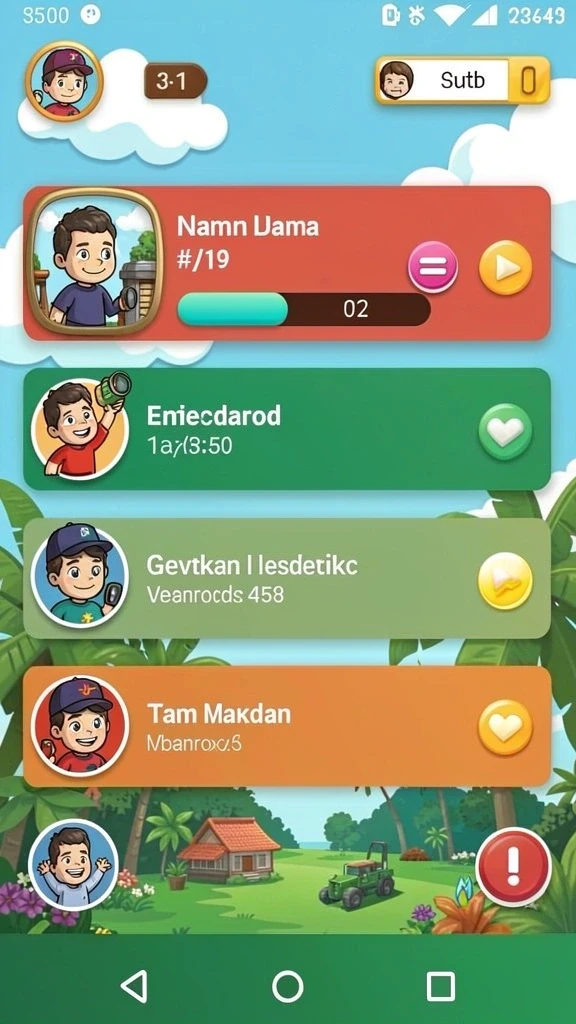Tap the pink menu icon on Namn Uama
This screenshot has width=576, height=1024.
click(433, 268)
